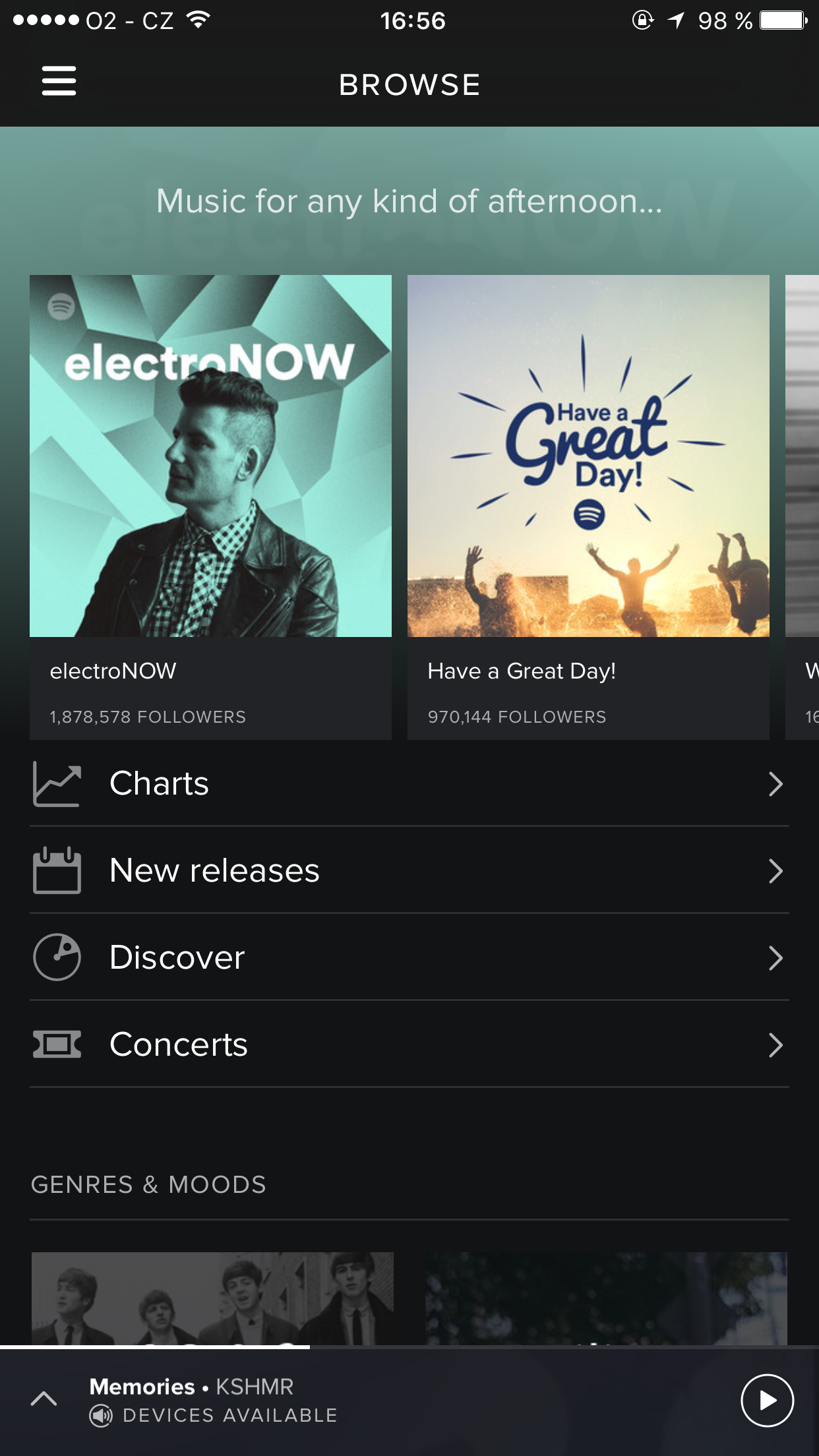Open Charts
The image size is (819, 1456).
pos(409,783)
